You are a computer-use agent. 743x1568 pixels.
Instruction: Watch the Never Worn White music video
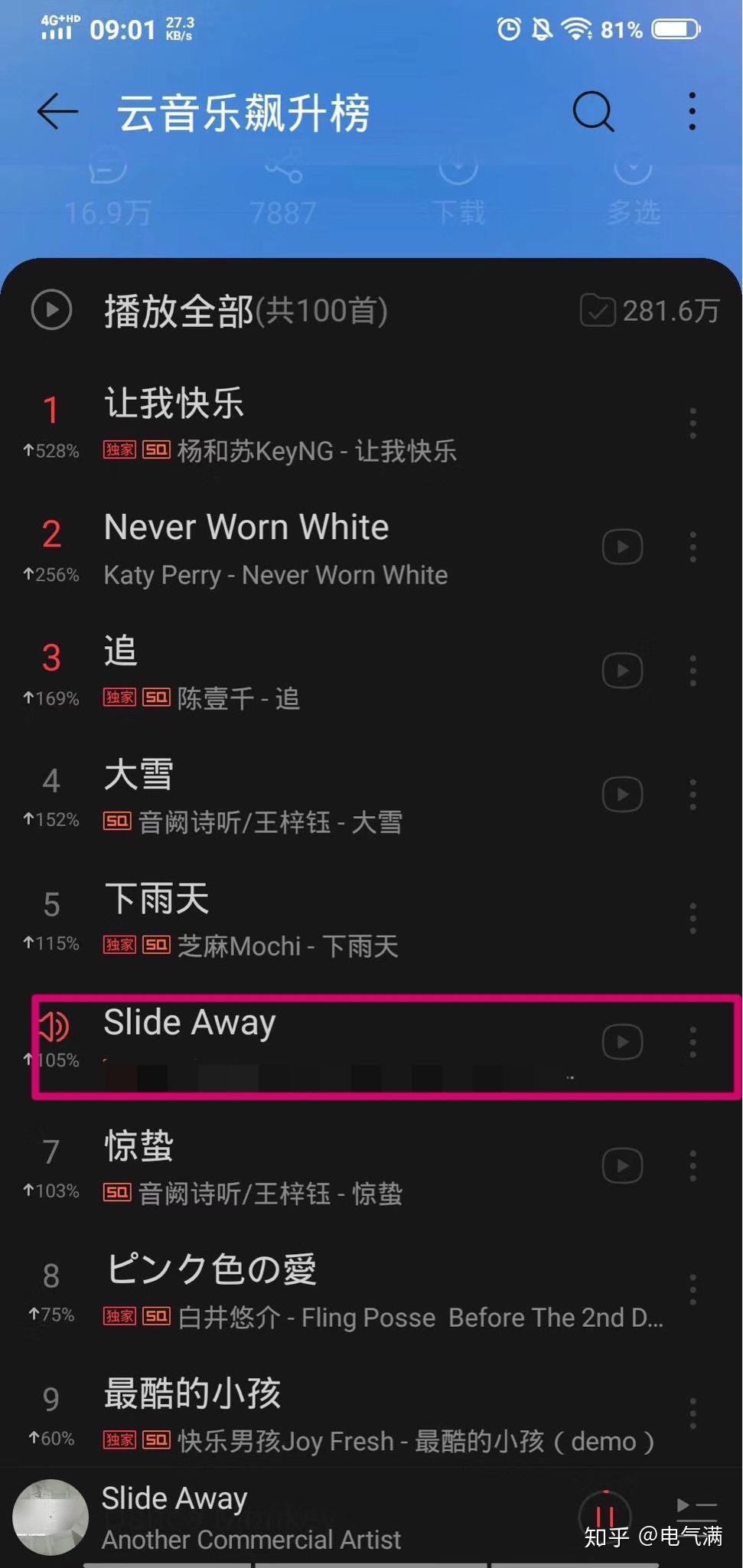click(x=622, y=547)
